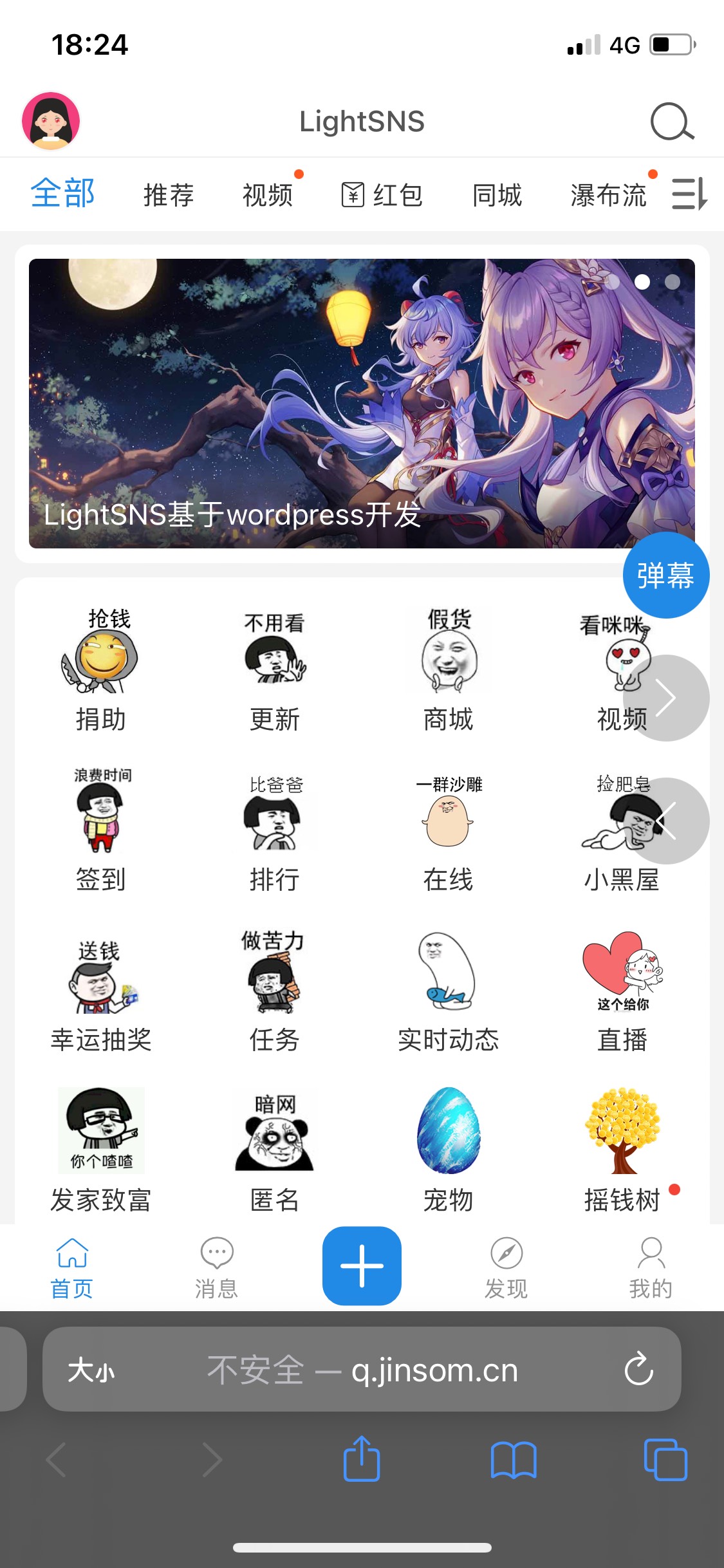
Task: Open the search magnifier icon
Action: 672,121
